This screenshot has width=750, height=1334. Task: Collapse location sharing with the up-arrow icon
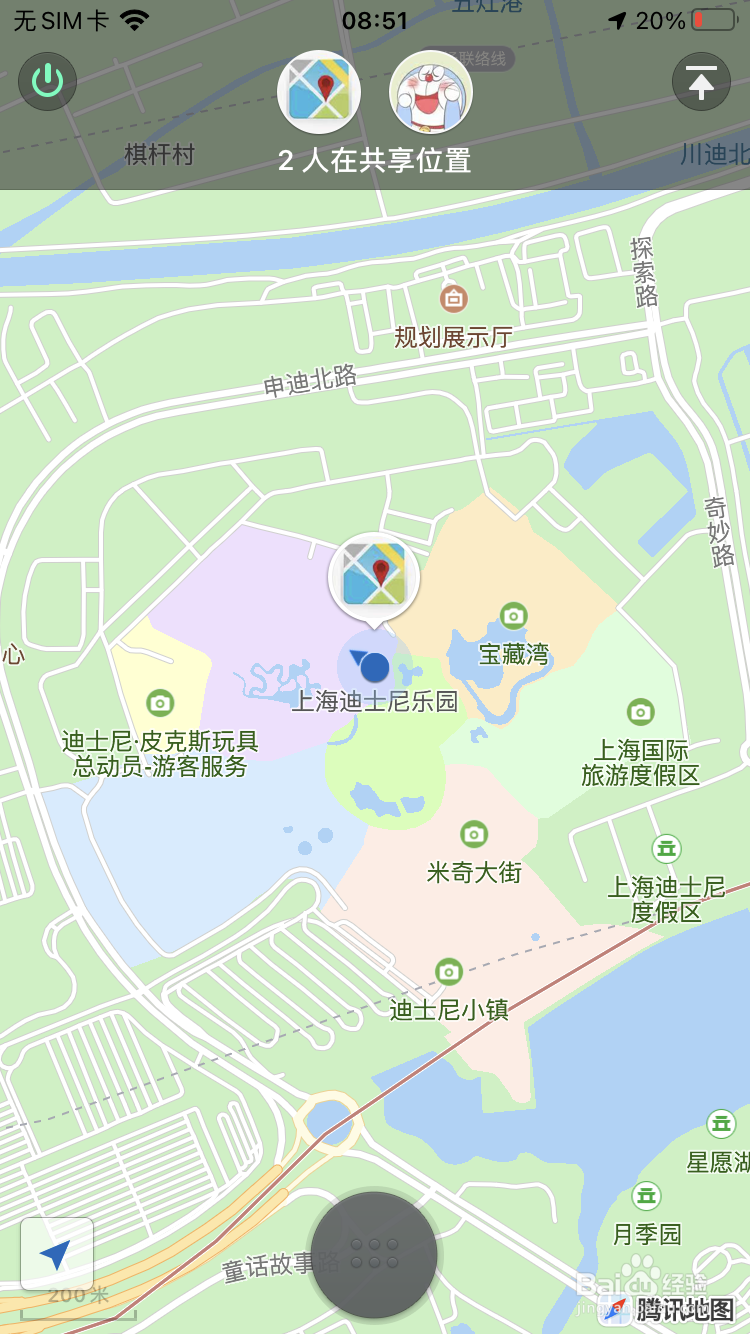pyautogui.click(x=701, y=82)
